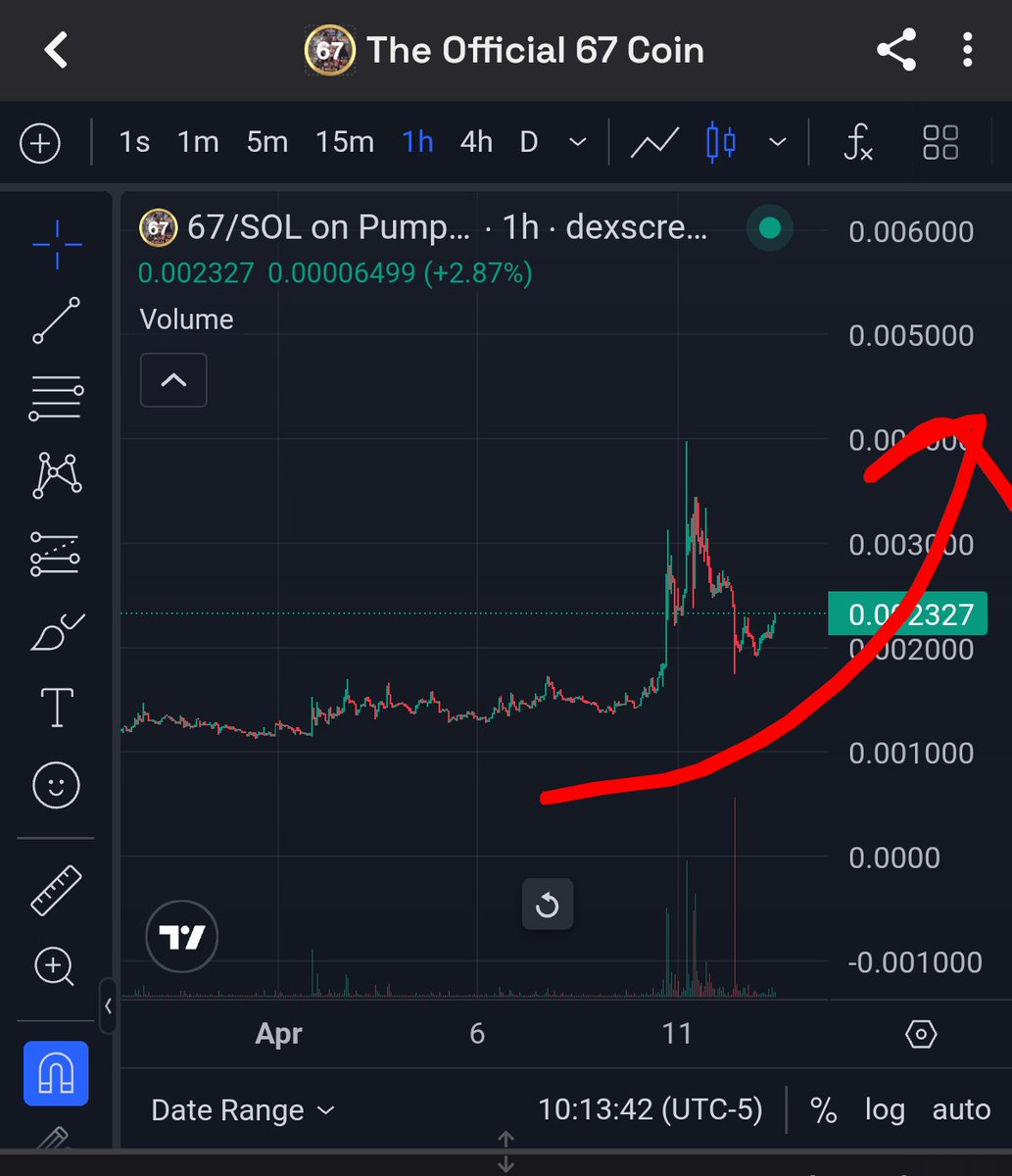
Task: Collapse the Volume indicator legend
Action: tap(173, 379)
